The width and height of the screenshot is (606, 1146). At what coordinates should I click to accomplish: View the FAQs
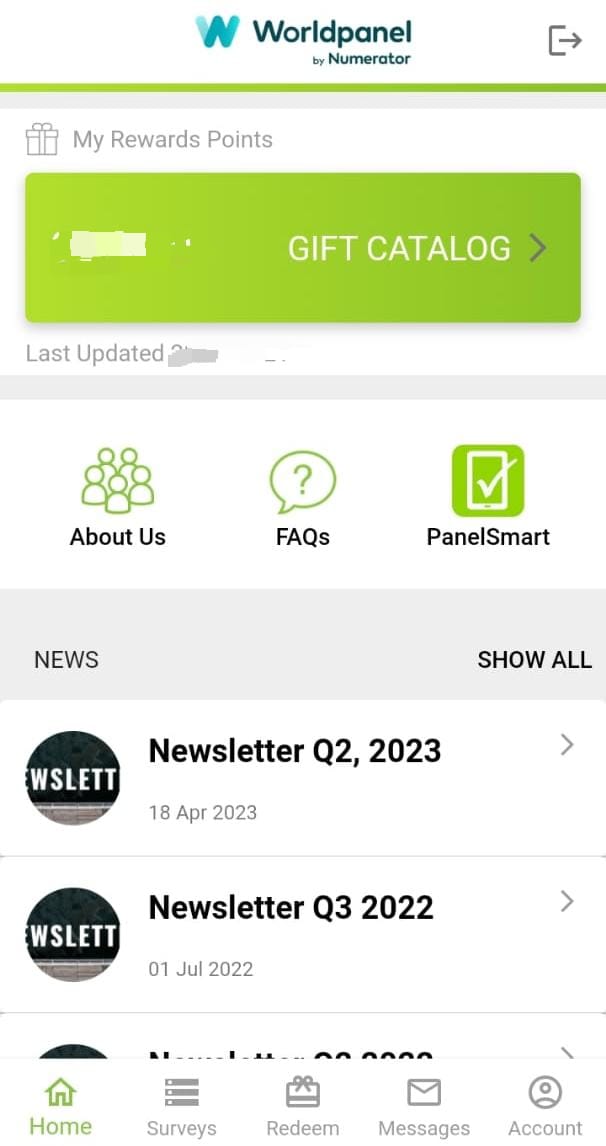[302, 497]
